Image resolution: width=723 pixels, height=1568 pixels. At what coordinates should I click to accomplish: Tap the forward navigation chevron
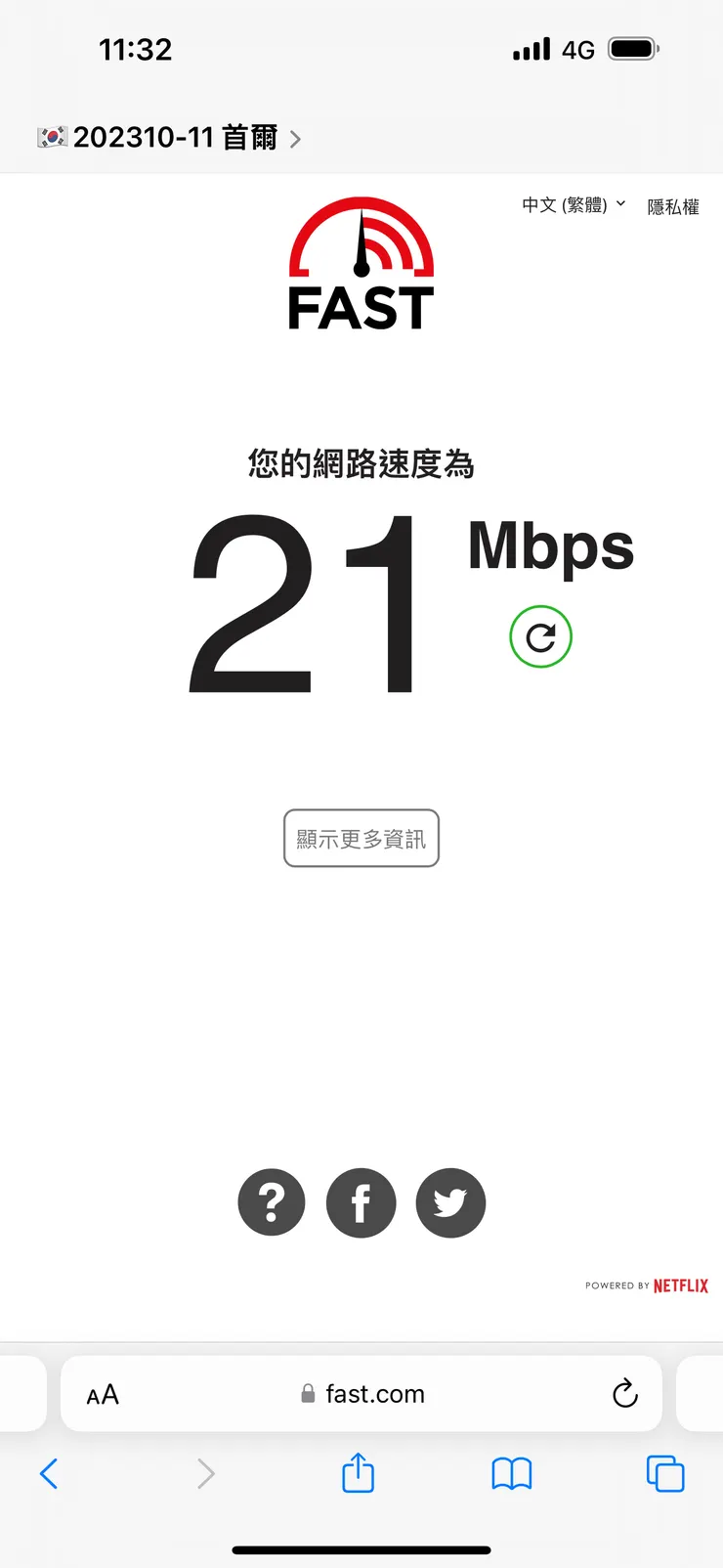pyautogui.click(x=204, y=1474)
